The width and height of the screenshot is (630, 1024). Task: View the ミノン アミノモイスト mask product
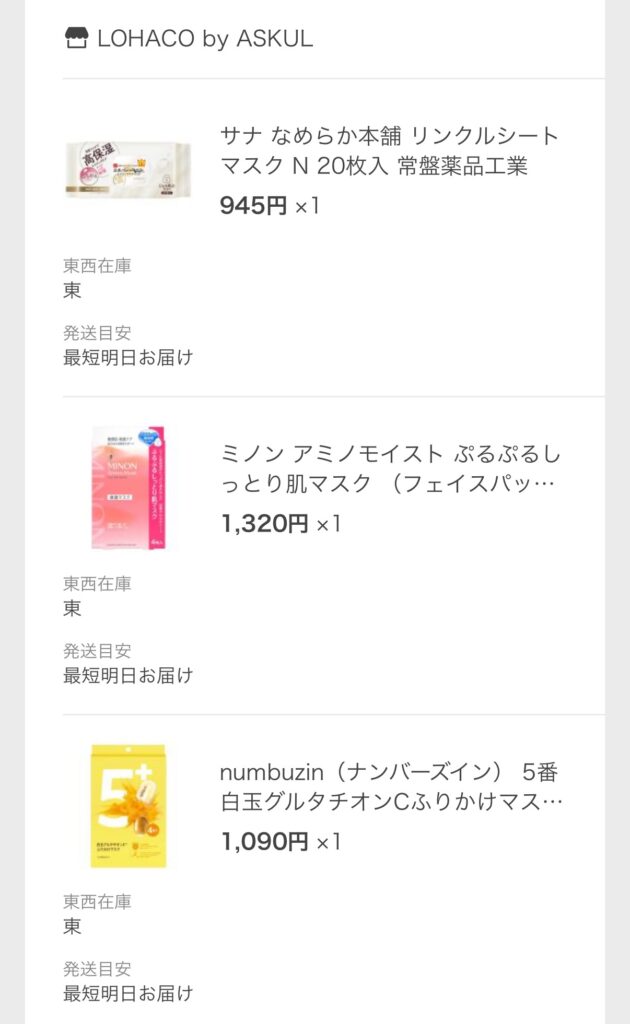[389, 468]
